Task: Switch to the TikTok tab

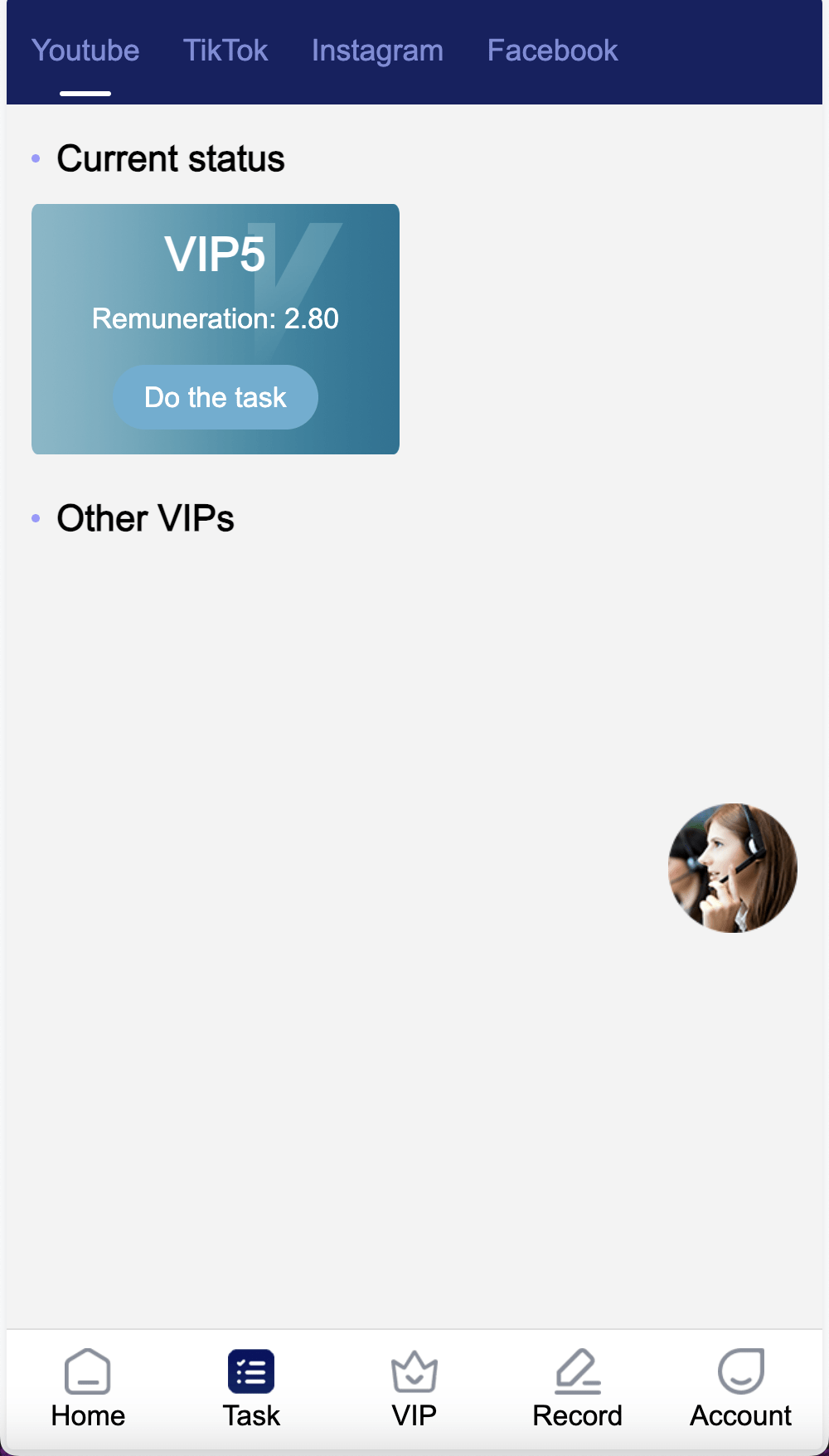Action: click(x=225, y=51)
